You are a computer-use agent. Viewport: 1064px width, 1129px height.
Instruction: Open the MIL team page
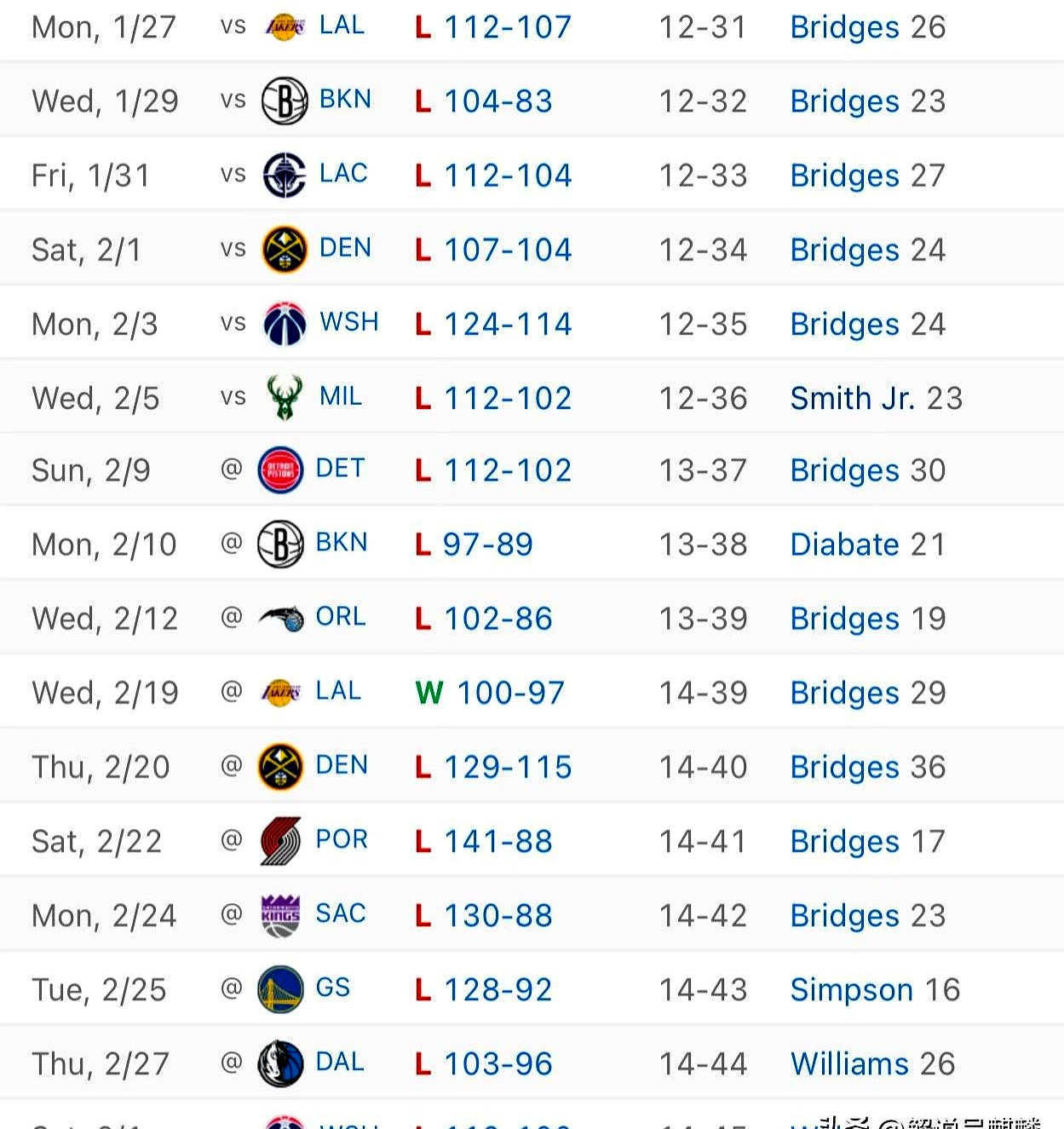tap(340, 397)
